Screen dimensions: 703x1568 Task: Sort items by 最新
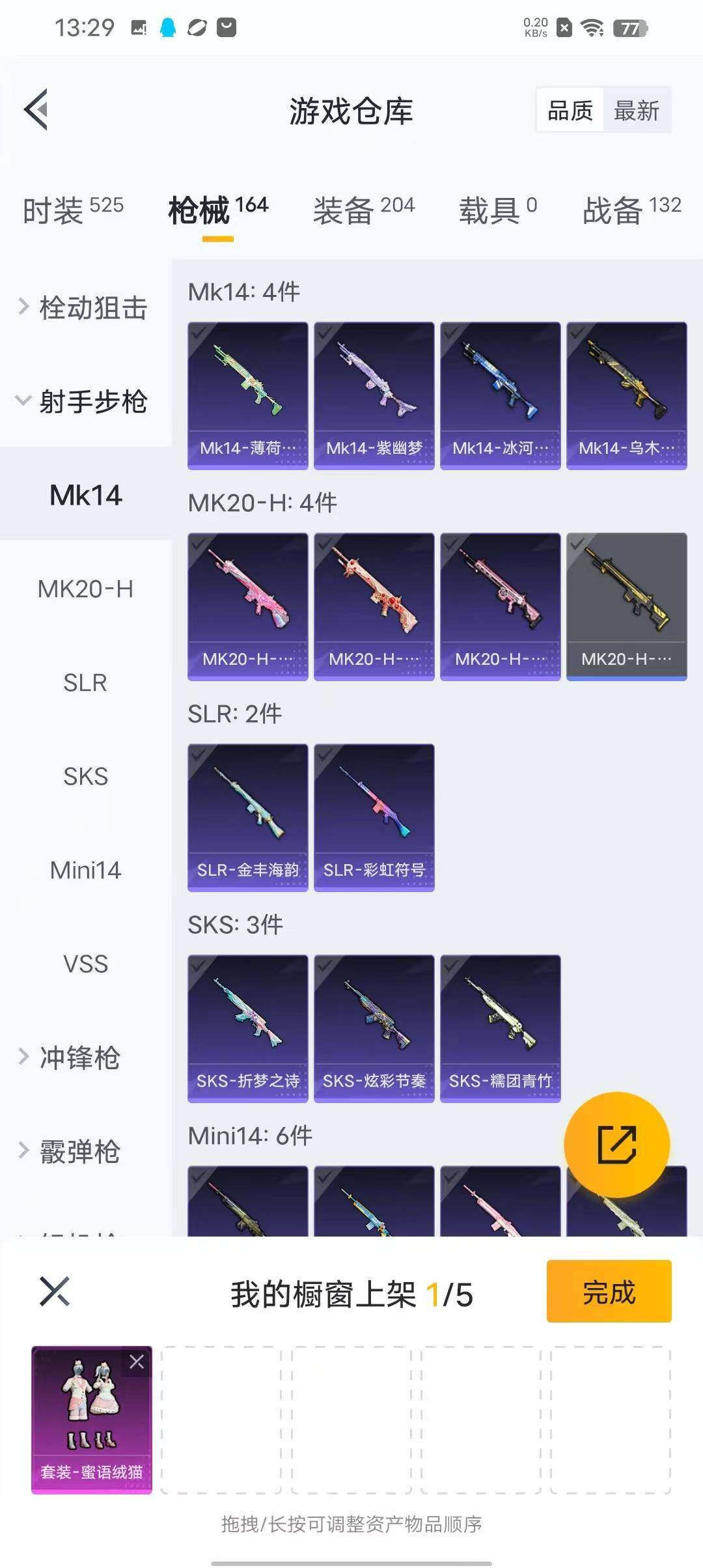636,111
